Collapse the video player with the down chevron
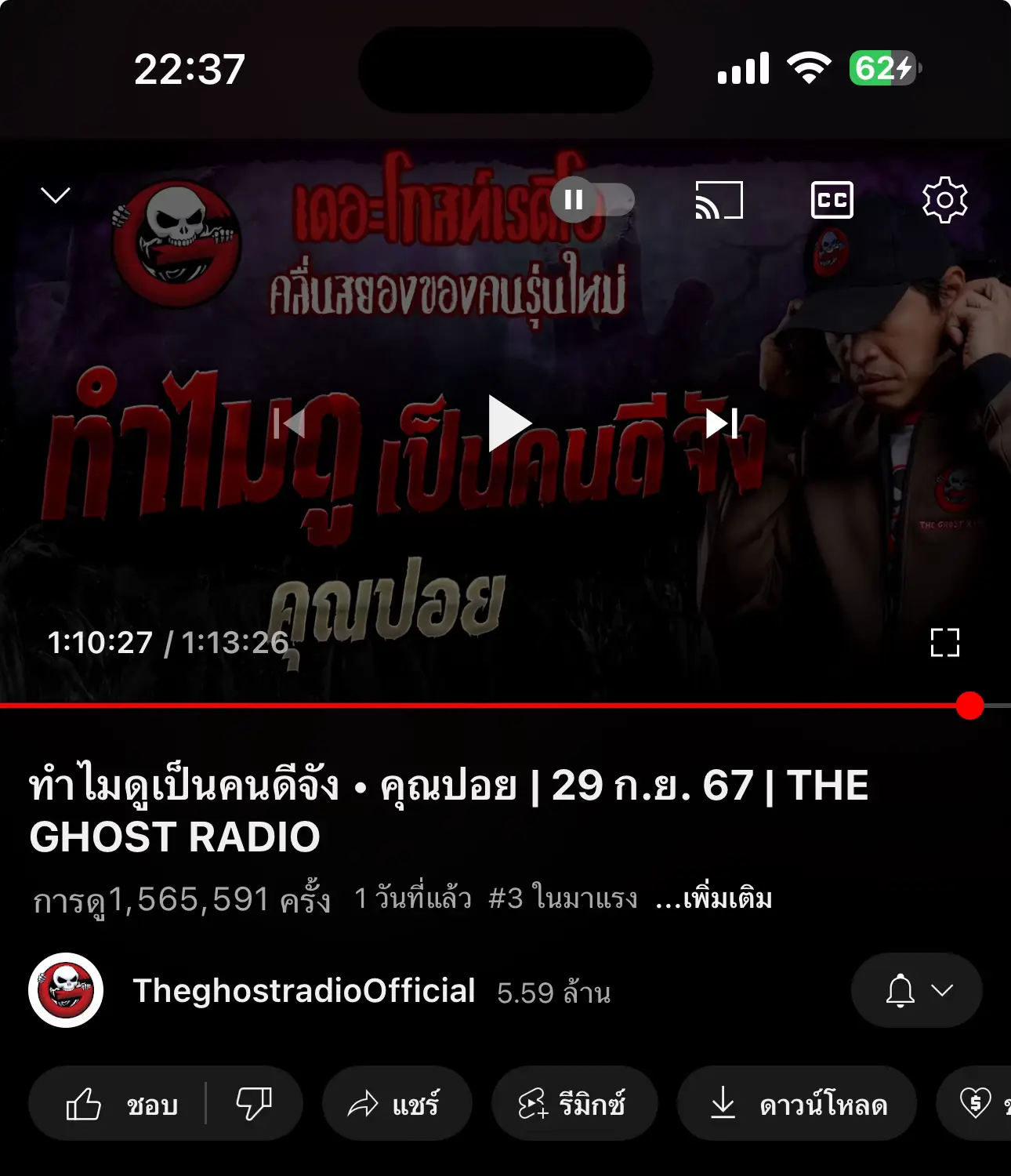This screenshot has height=1176, width=1011. pos(55,196)
